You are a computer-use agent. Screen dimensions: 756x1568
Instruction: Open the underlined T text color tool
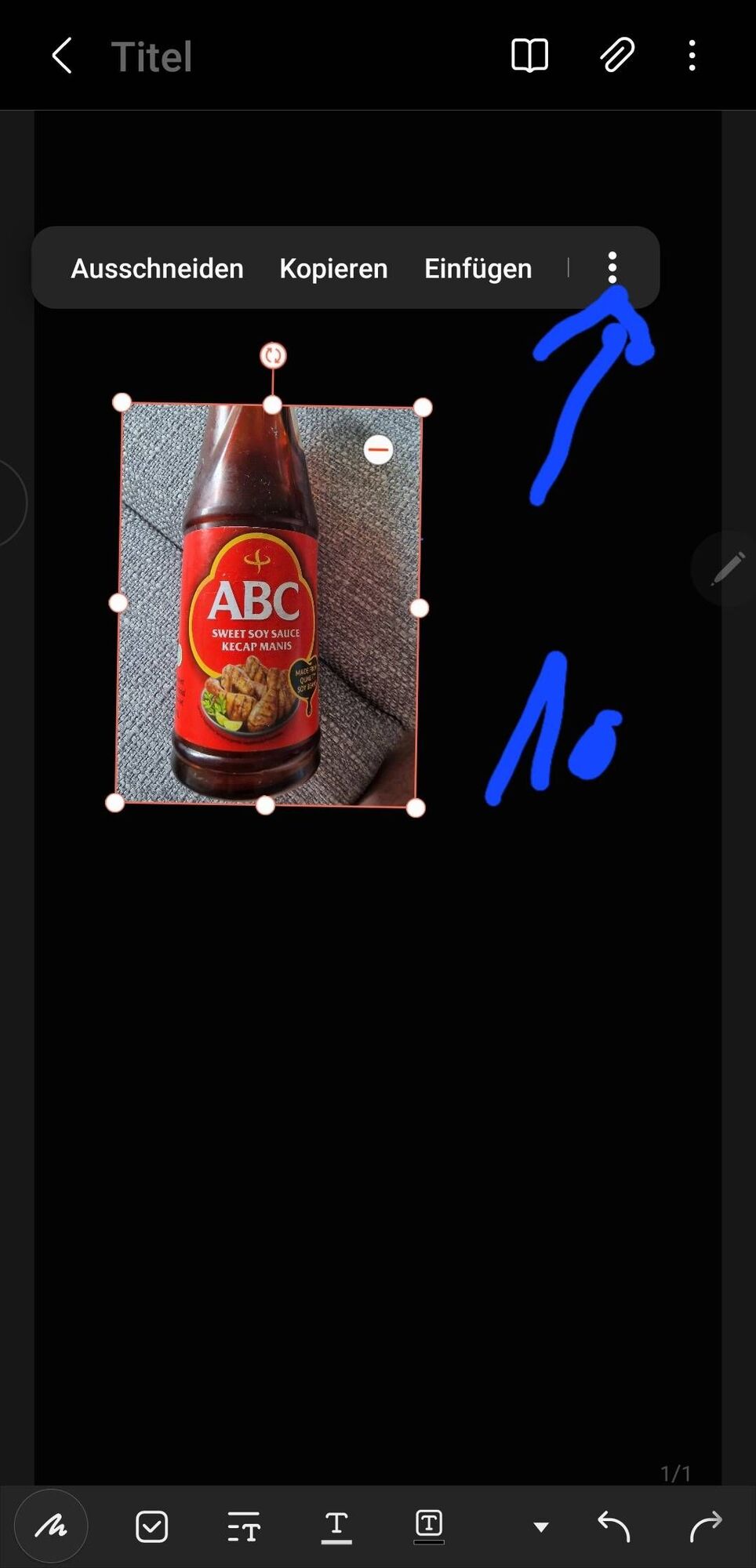[x=336, y=1526]
